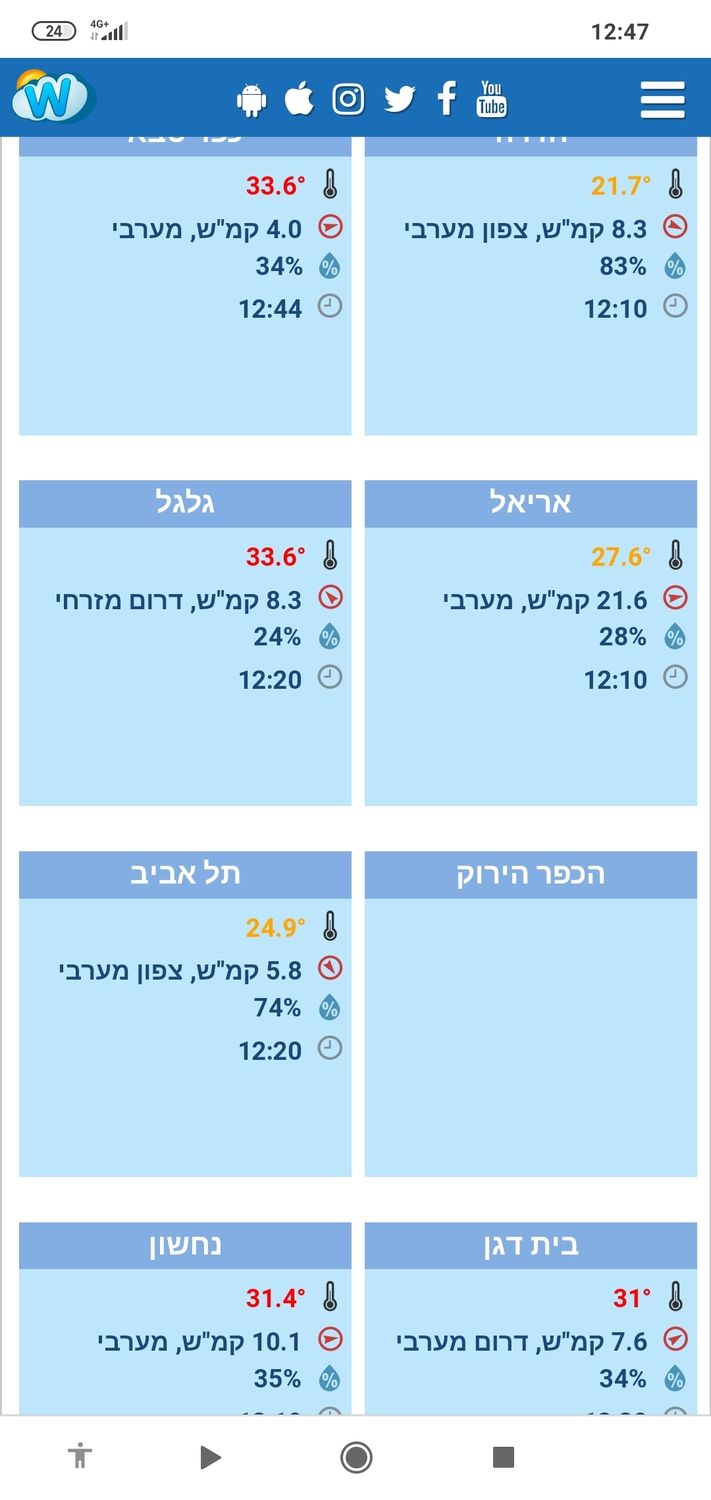Visit the Instagram page
The width and height of the screenshot is (711, 1500).
tap(348, 99)
